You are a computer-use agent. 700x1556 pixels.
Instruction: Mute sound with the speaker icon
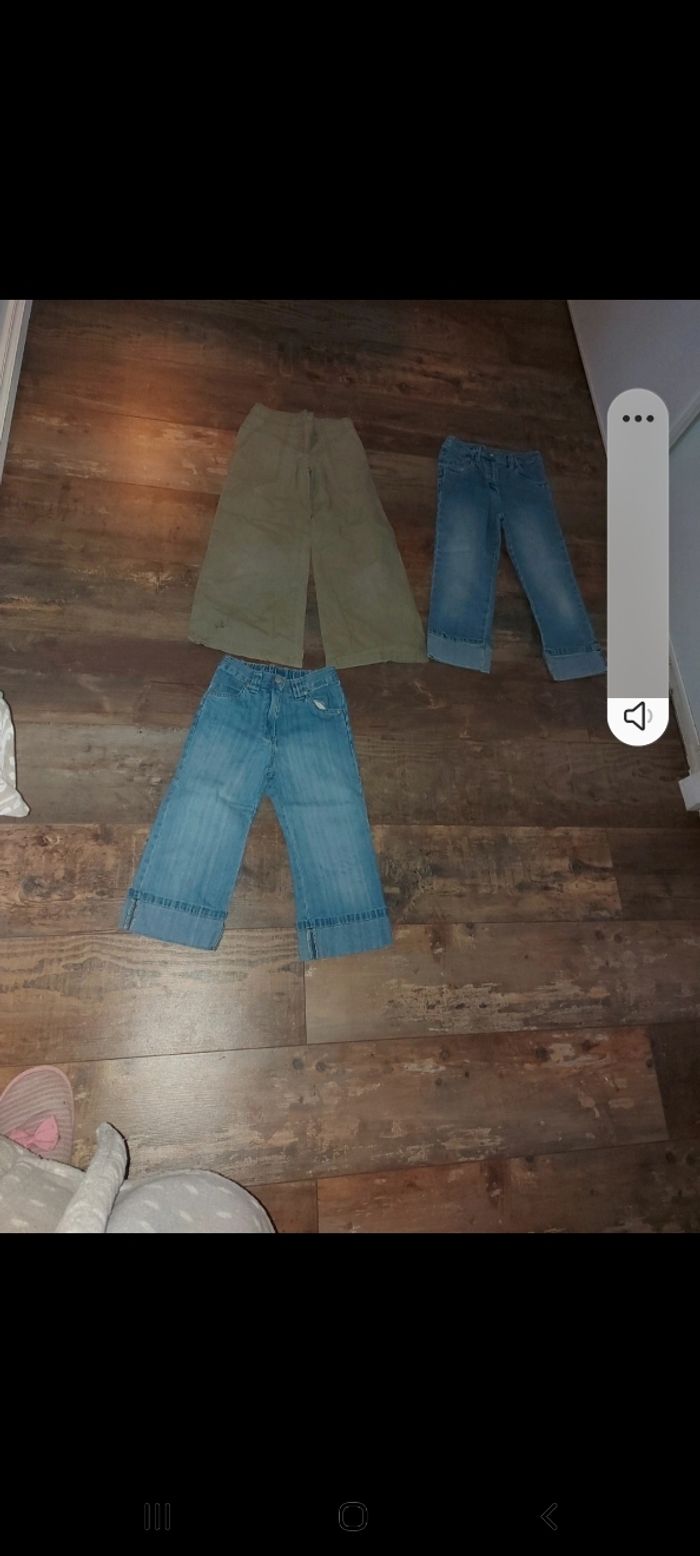coord(637,716)
